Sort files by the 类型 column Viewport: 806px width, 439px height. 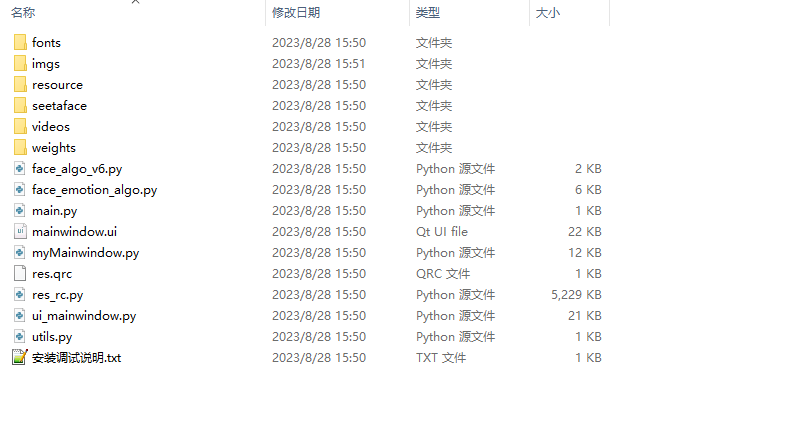click(x=428, y=13)
